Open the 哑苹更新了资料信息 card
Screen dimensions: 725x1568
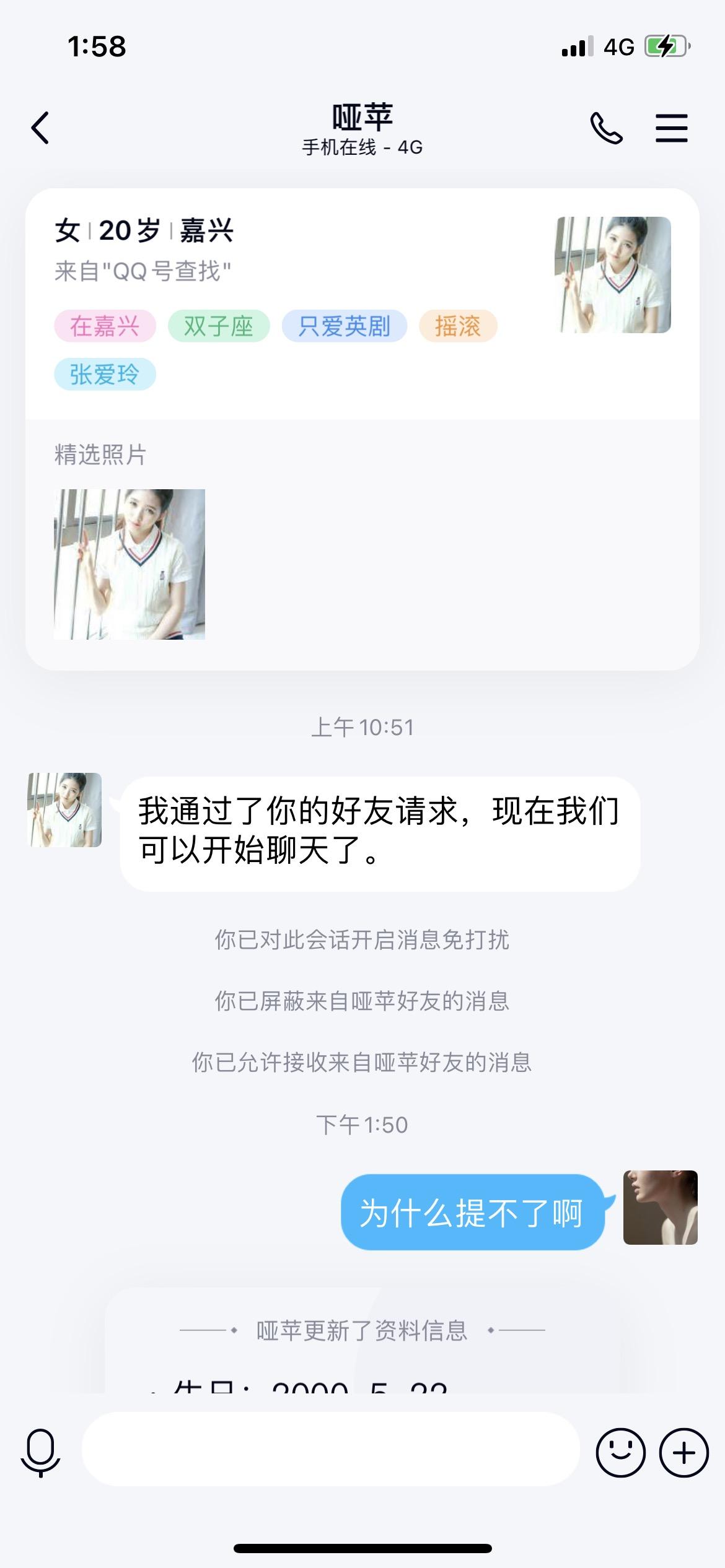pyautogui.click(x=362, y=1341)
